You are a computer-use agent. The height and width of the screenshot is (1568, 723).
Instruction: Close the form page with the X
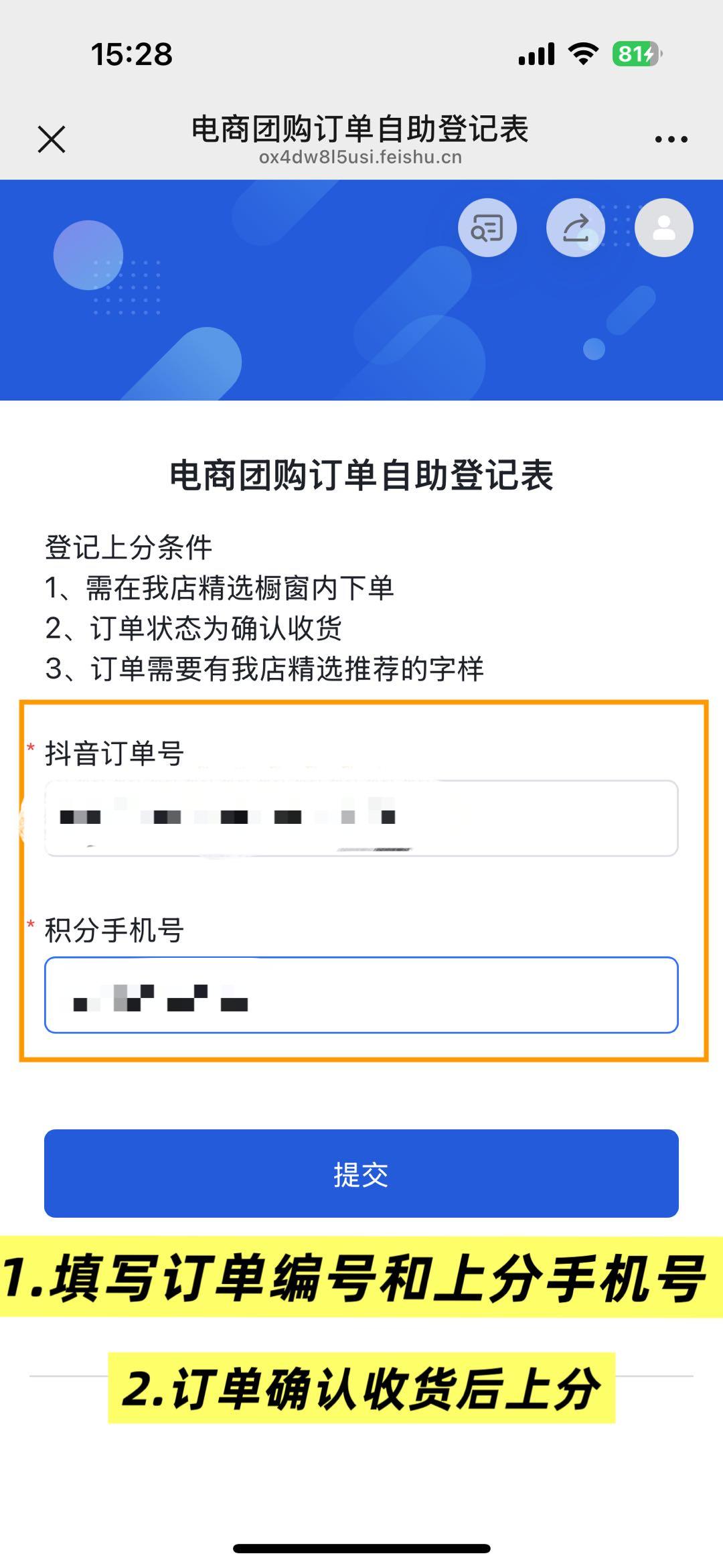tap(52, 139)
